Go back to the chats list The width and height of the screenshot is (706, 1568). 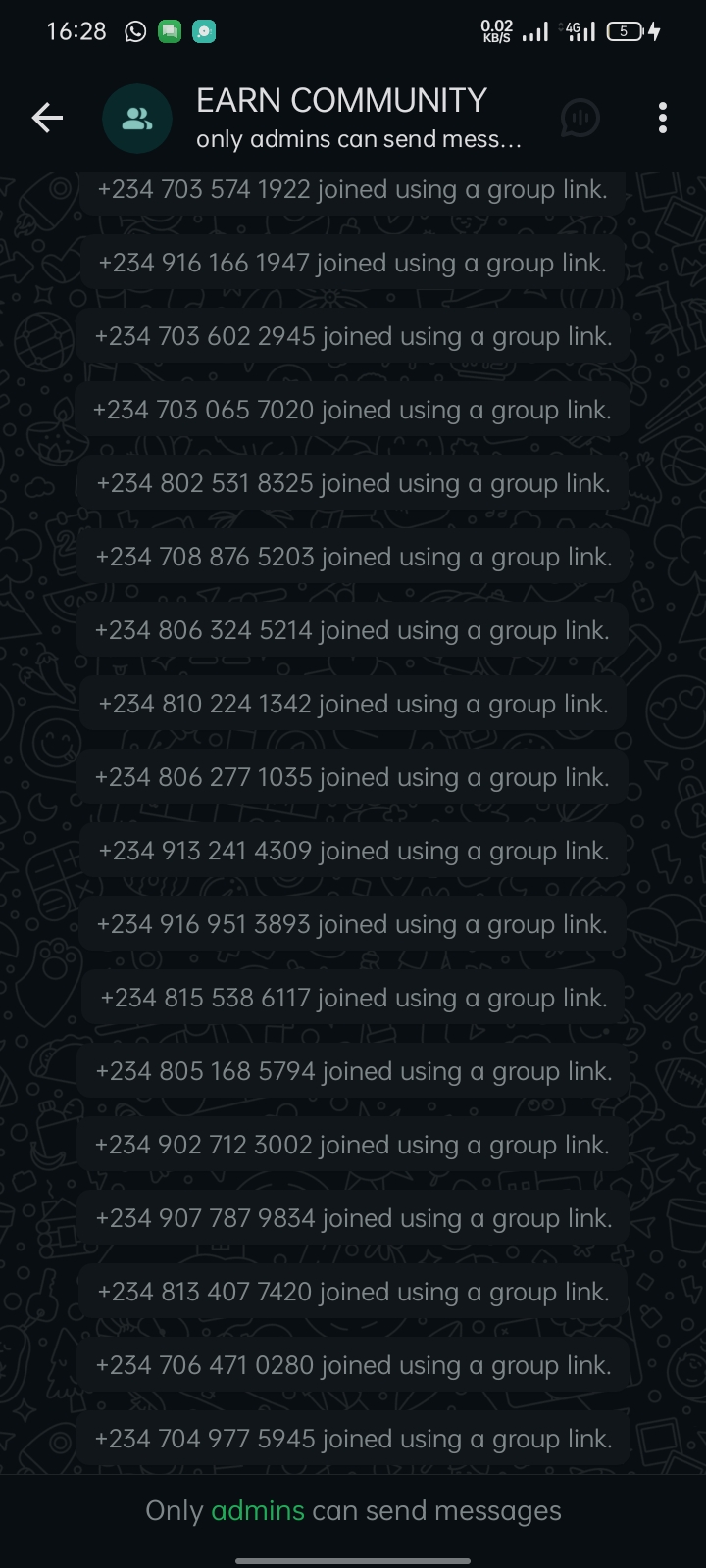46,119
